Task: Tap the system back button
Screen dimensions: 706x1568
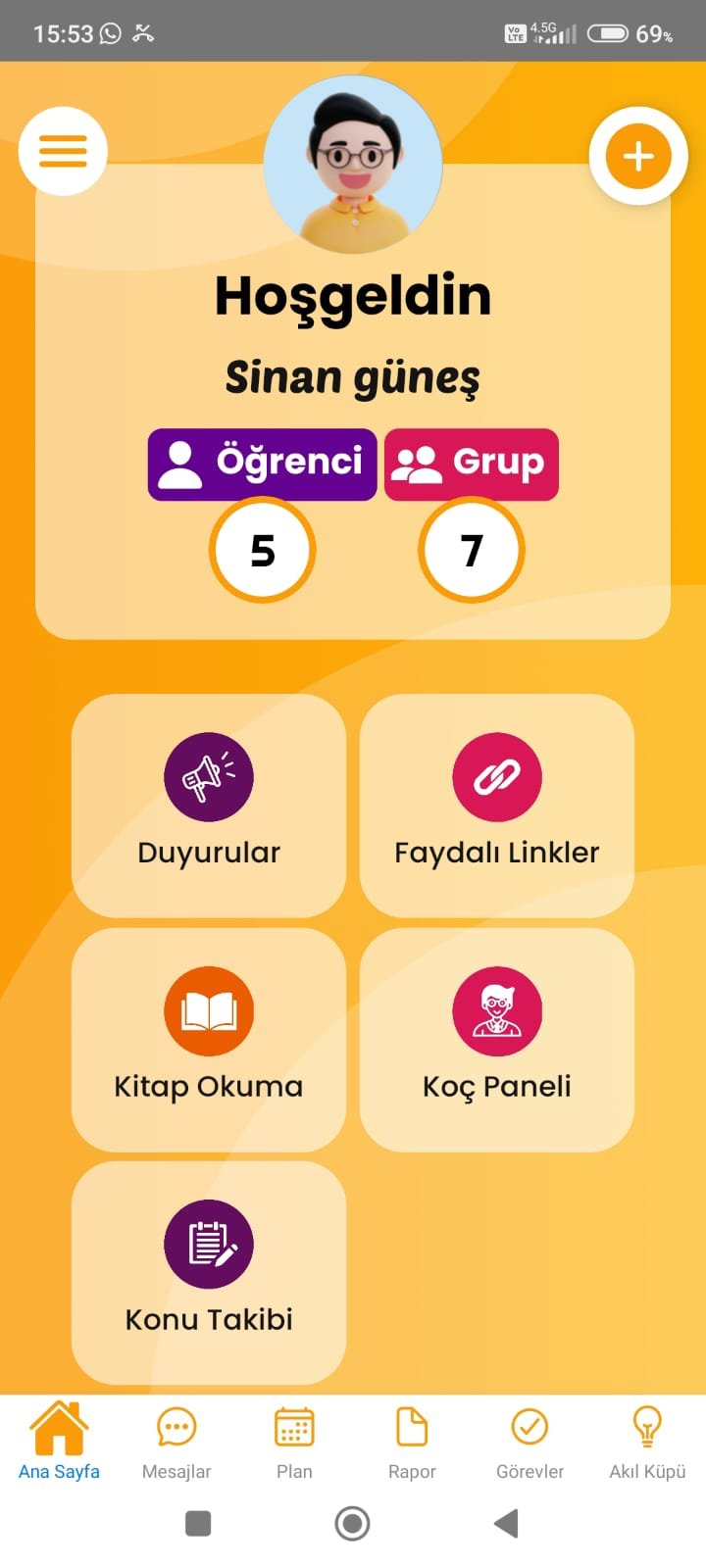Action: (x=506, y=1523)
